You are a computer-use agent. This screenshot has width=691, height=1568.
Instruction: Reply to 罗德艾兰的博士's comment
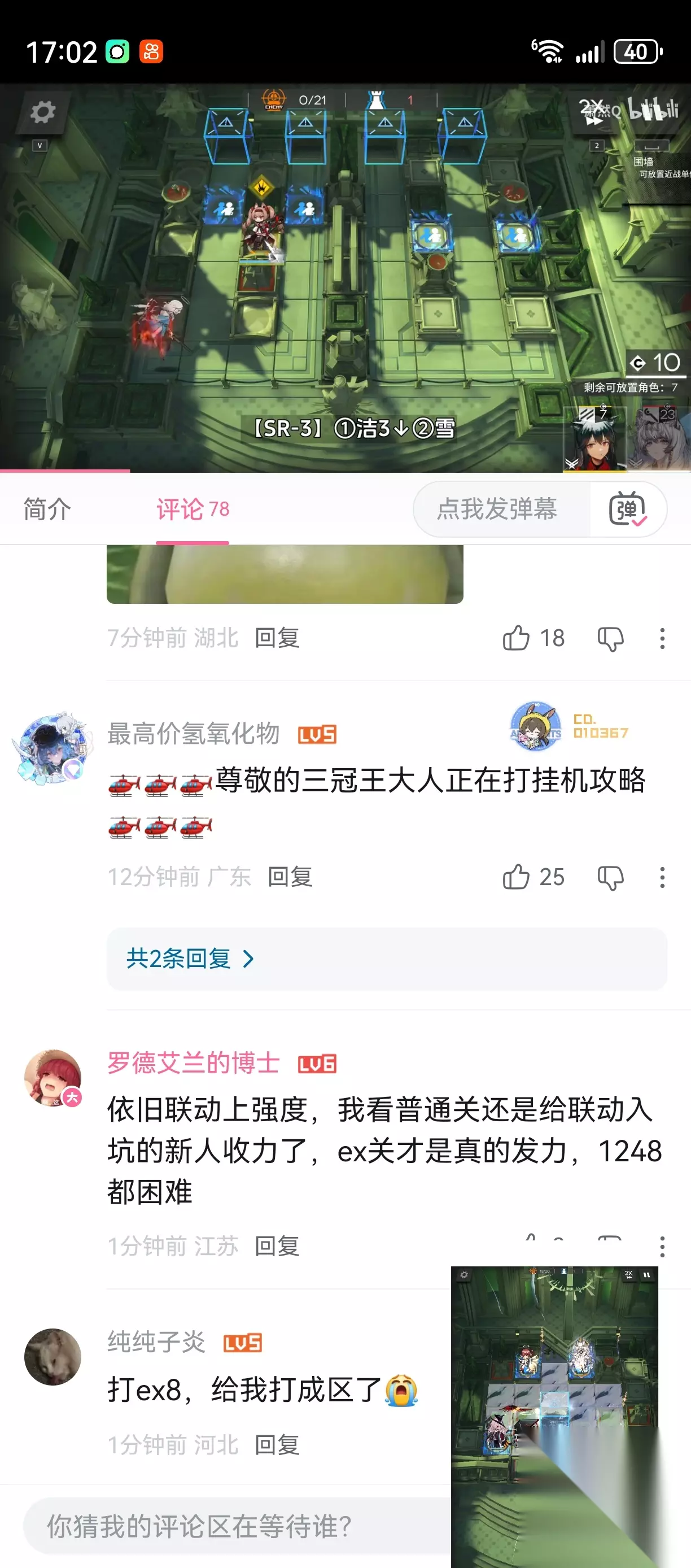pyautogui.click(x=277, y=1246)
